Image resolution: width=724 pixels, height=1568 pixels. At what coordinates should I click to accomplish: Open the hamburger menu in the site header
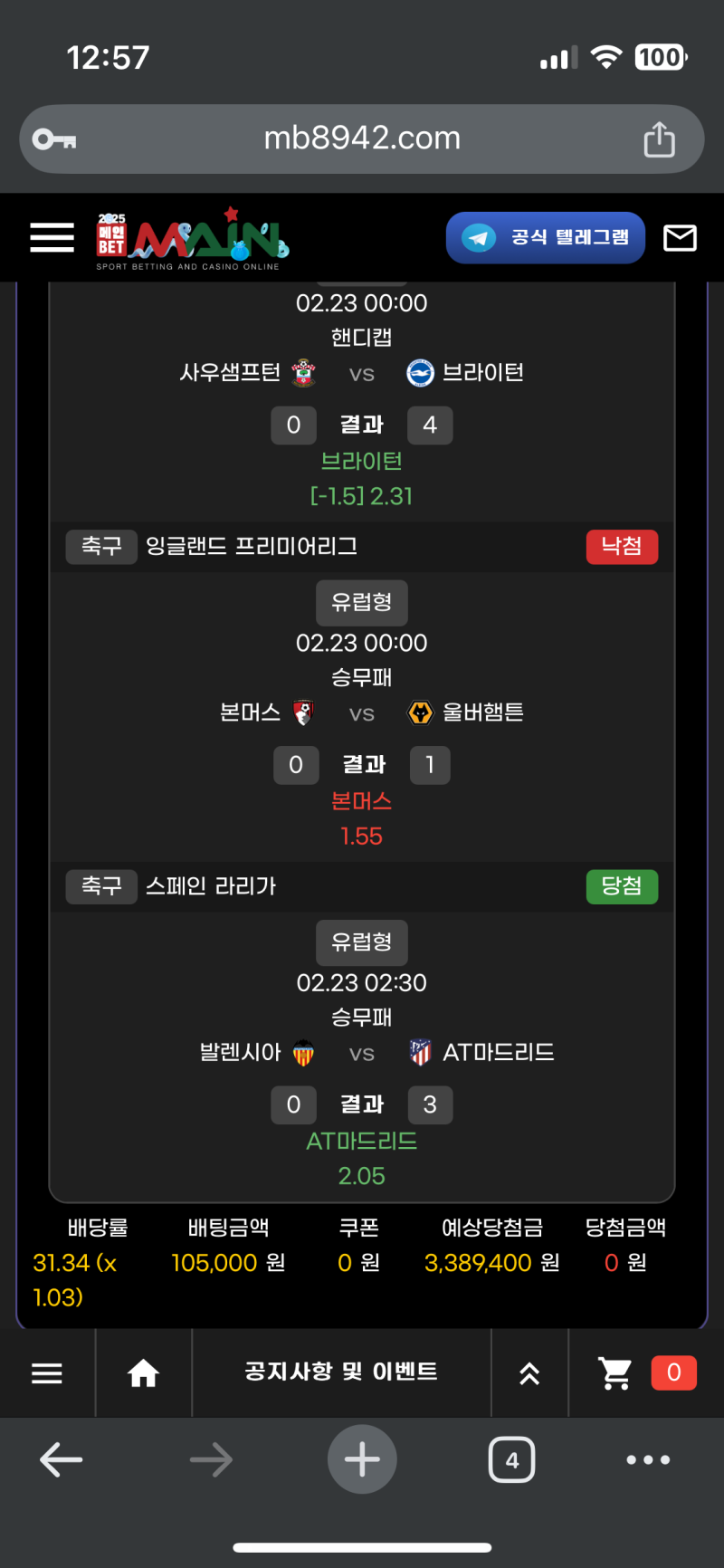[x=52, y=238]
